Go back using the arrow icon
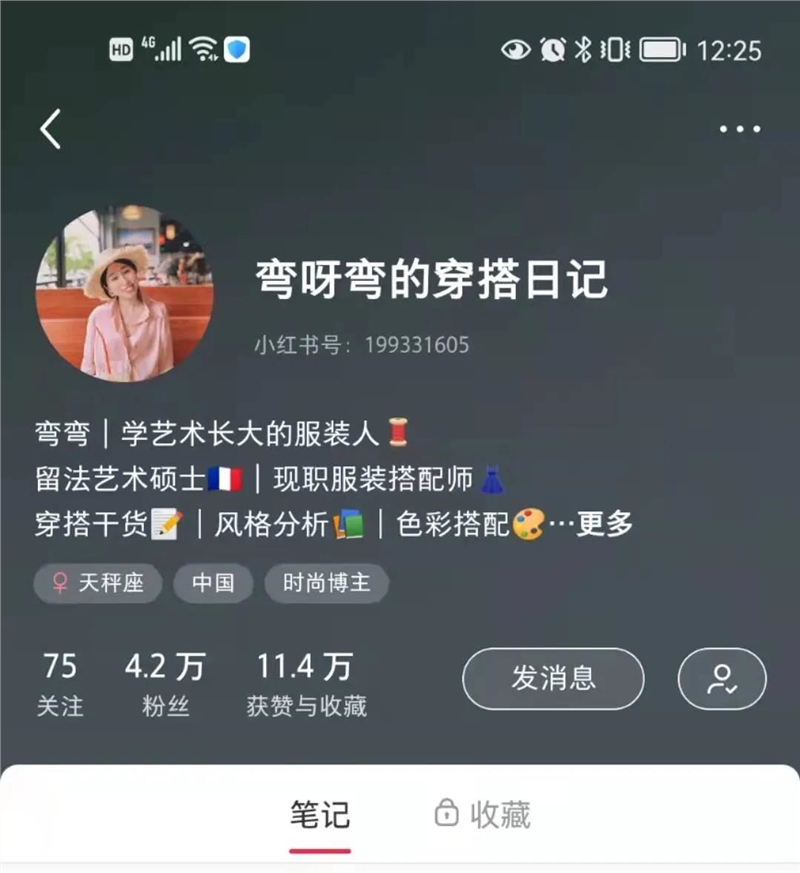This screenshot has width=800, height=873. click(x=50, y=129)
